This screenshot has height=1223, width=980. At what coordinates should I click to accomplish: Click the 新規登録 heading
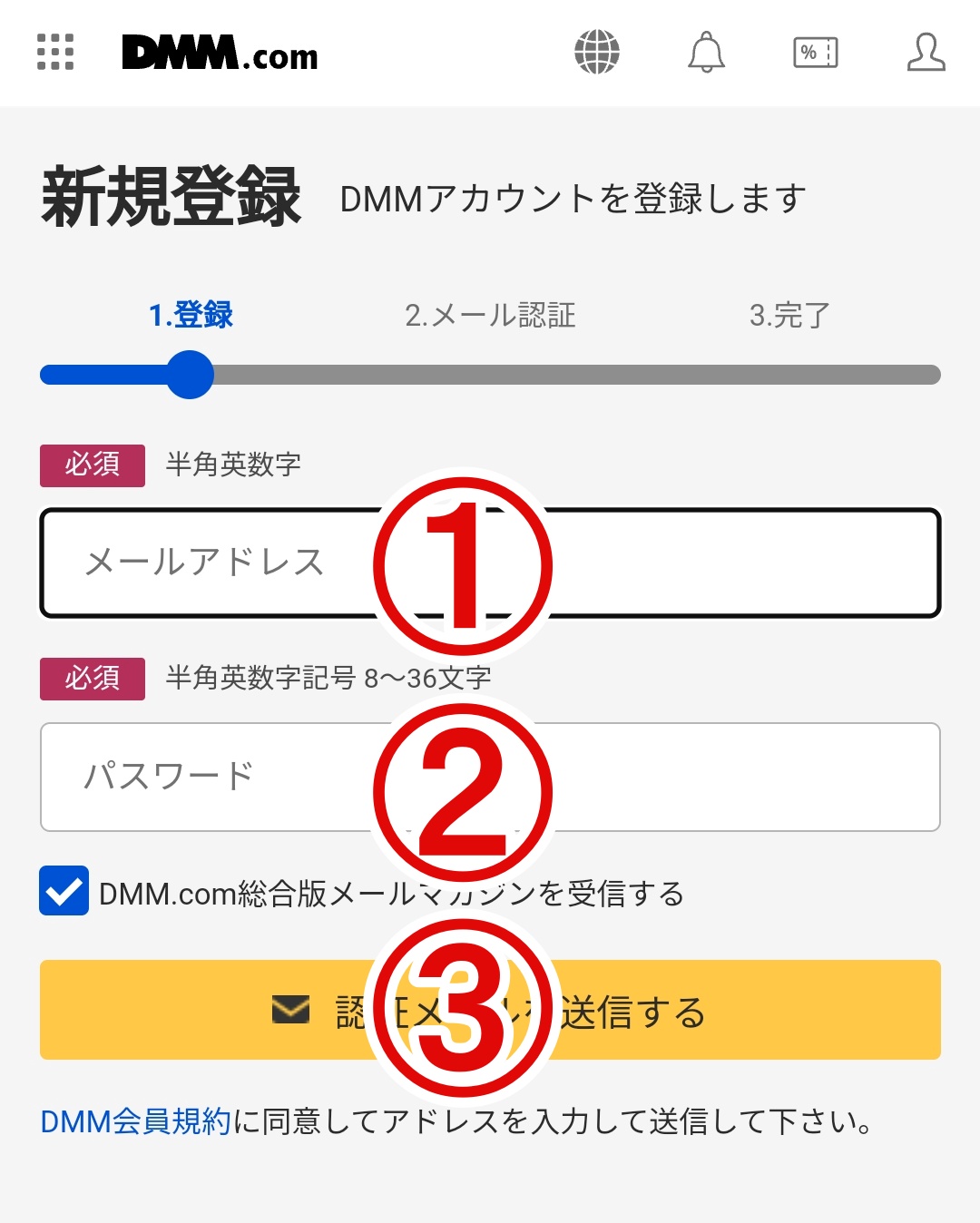tap(172, 195)
